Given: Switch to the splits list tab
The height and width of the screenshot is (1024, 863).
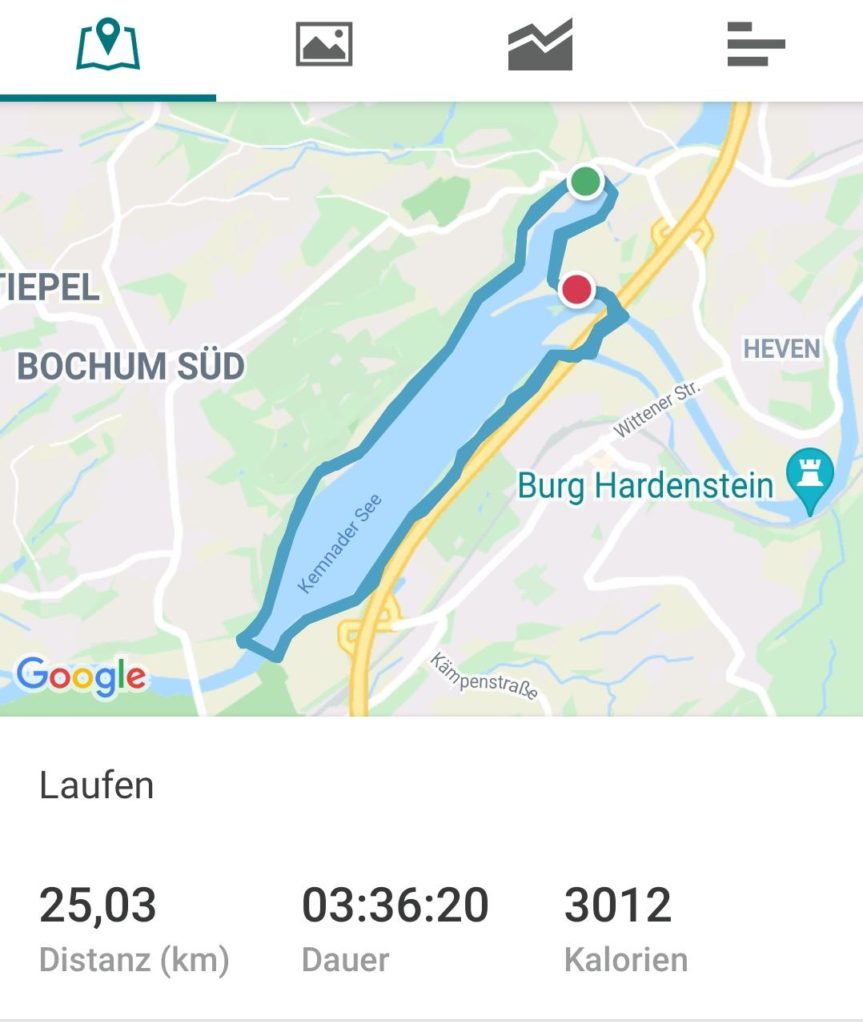Looking at the screenshot, I should 756,46.
